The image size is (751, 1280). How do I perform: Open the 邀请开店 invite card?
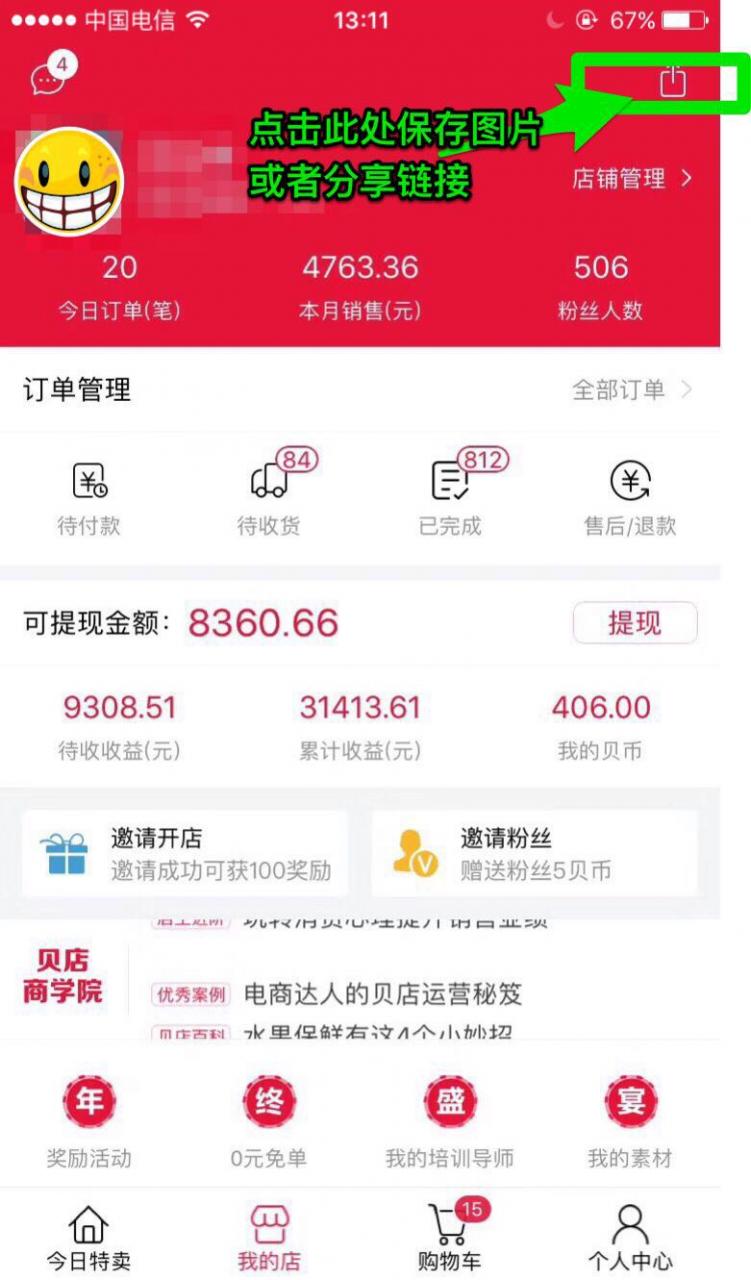click(x=185, y=853)
